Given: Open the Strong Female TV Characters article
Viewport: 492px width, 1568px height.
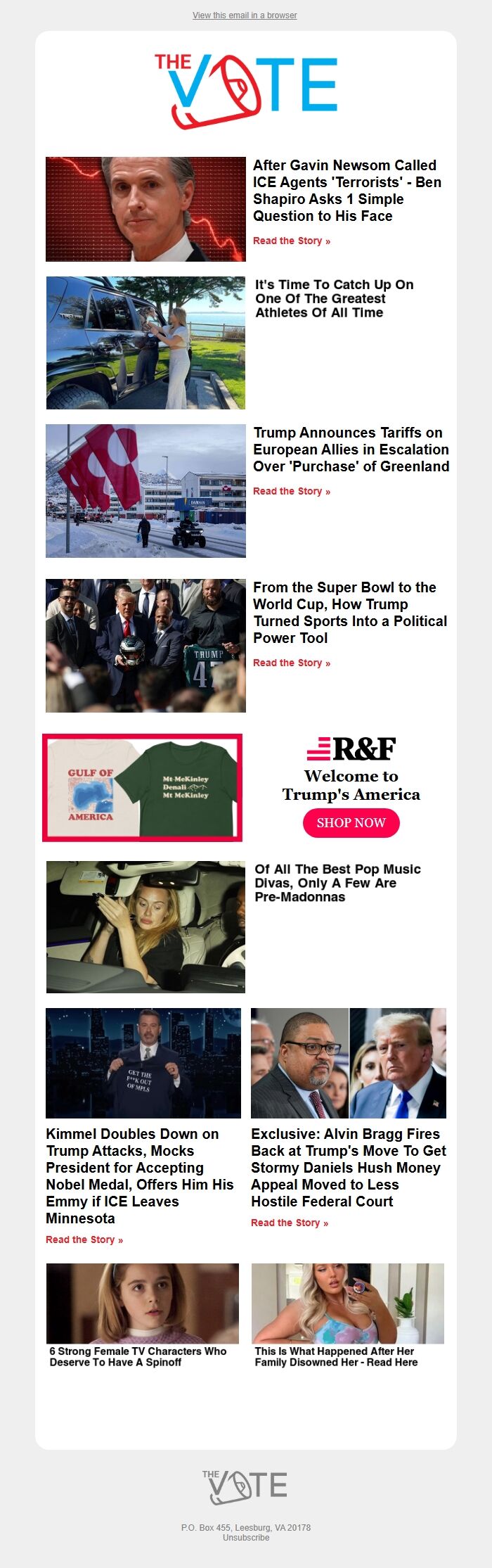Looking at the screenshot, I should point(138,1356).
